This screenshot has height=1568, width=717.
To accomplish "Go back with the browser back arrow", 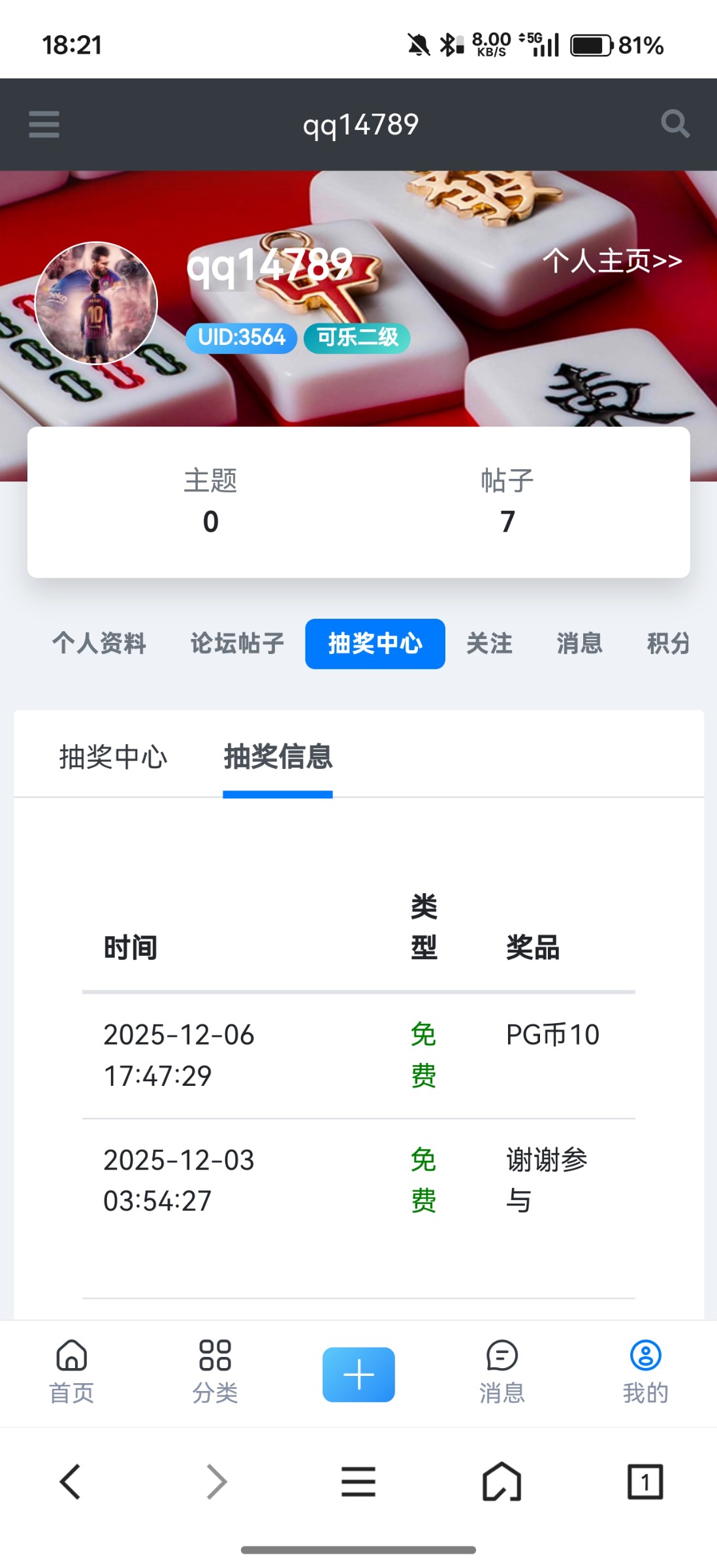I will click(71, 1481).
